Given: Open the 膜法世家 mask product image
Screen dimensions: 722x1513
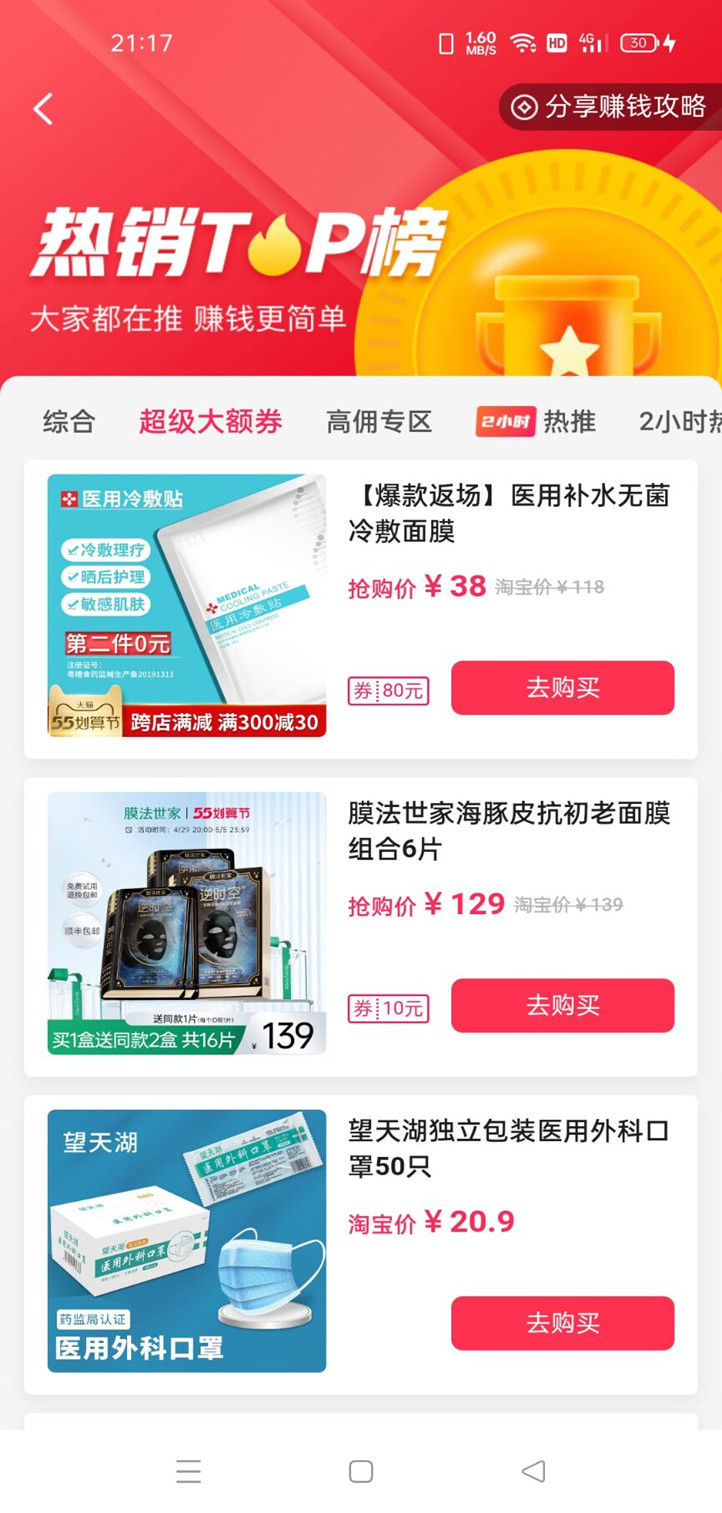Looking at the screenshot, I should tap(187, 923).
